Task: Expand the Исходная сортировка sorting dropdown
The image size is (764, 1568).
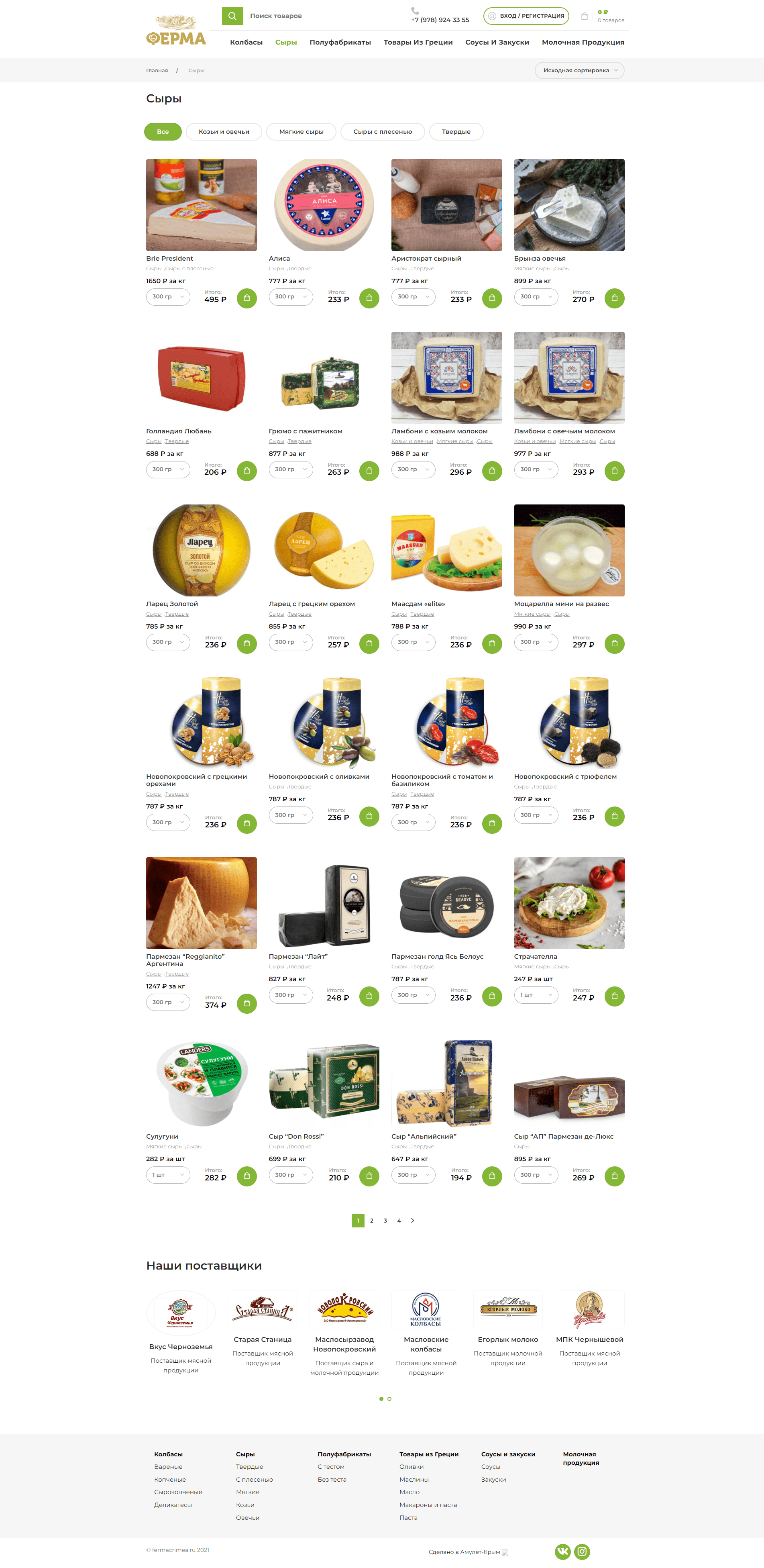Action: (x=579, y=71)
